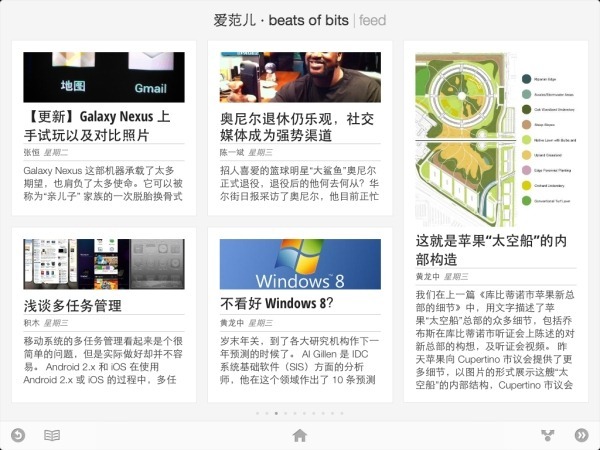Go to the next page
The image size is (600, 450).
pos(581,435)
